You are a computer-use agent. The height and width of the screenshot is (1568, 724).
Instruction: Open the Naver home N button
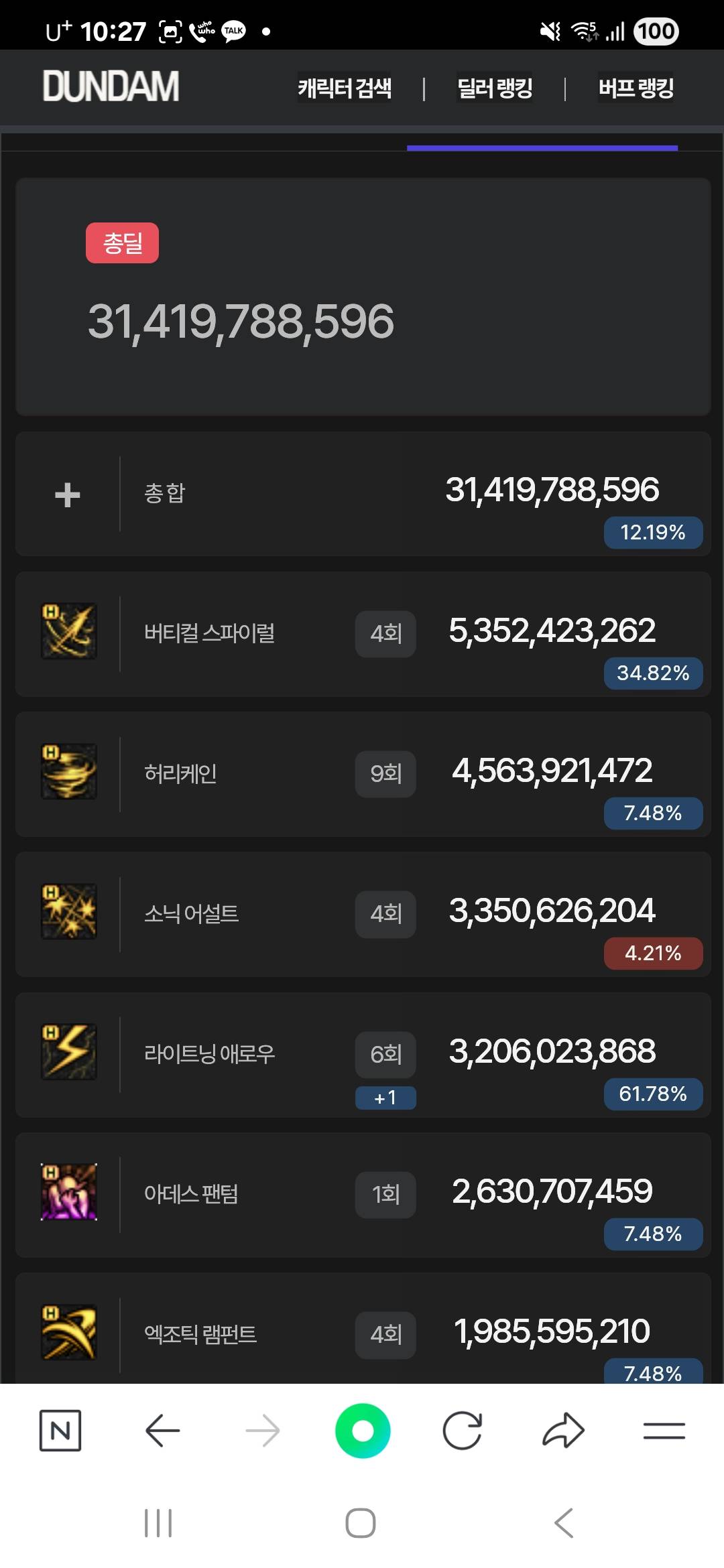[60, 1431]
